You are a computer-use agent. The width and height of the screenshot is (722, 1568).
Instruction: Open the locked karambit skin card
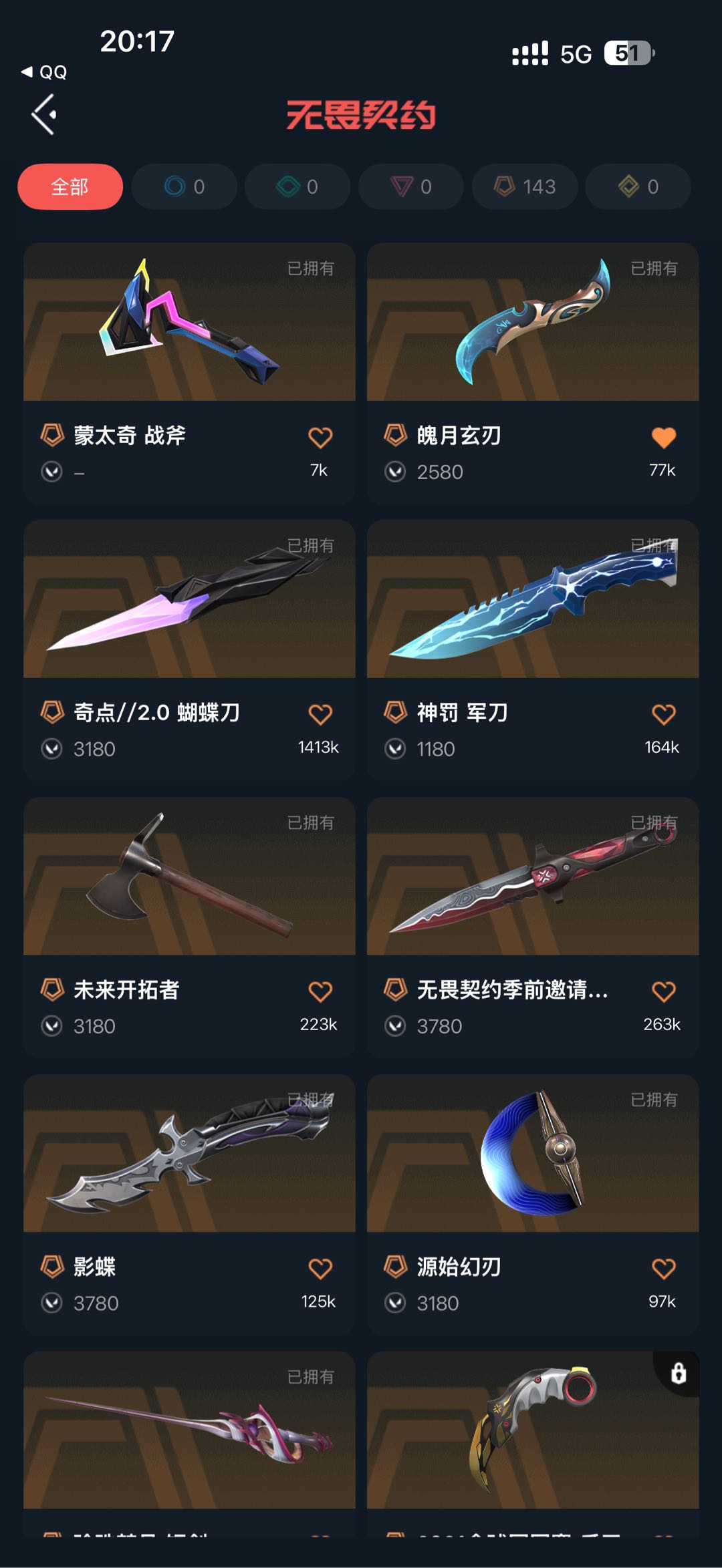533,1443
